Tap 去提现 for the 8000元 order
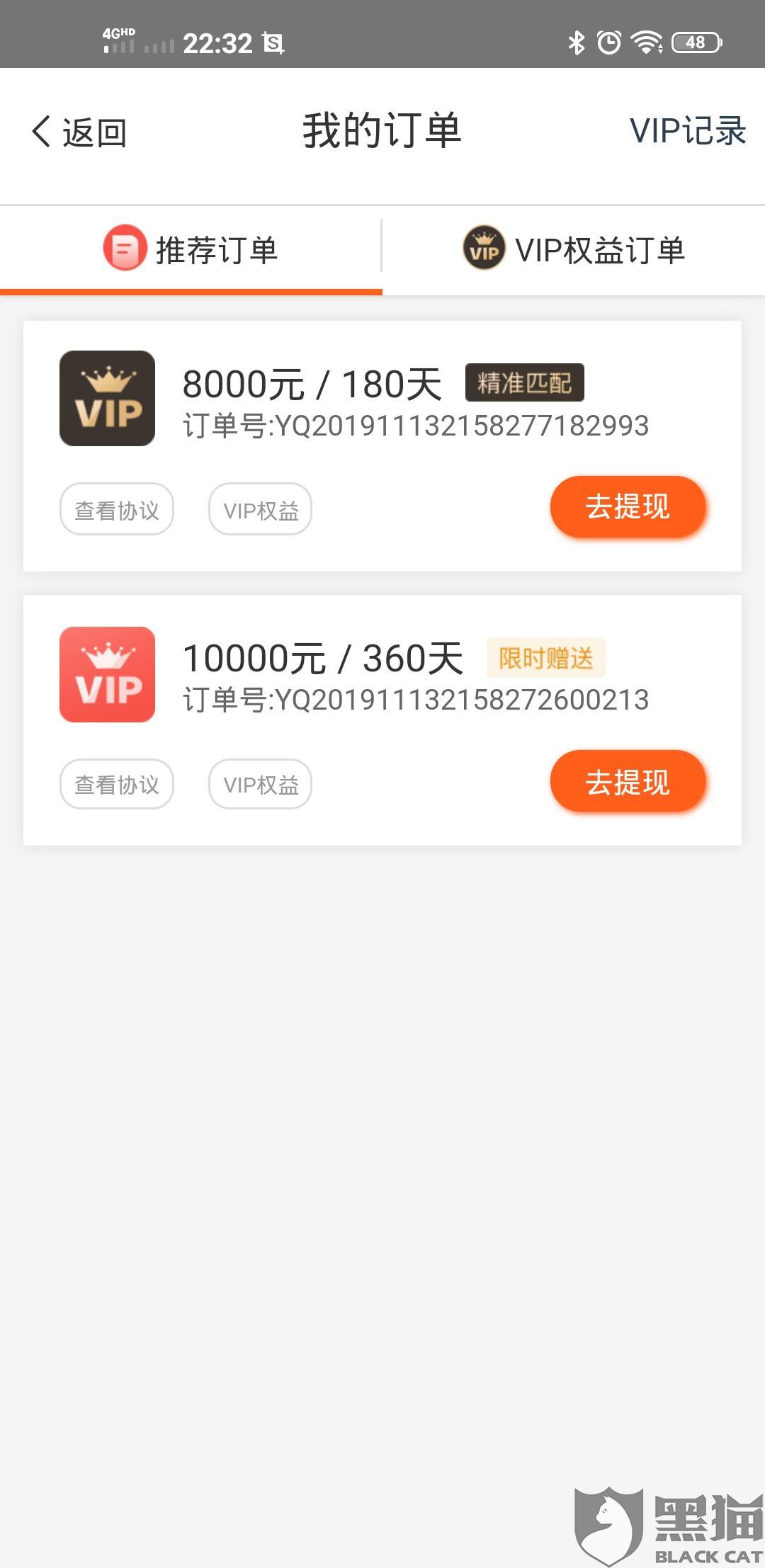 click(628, 507)
